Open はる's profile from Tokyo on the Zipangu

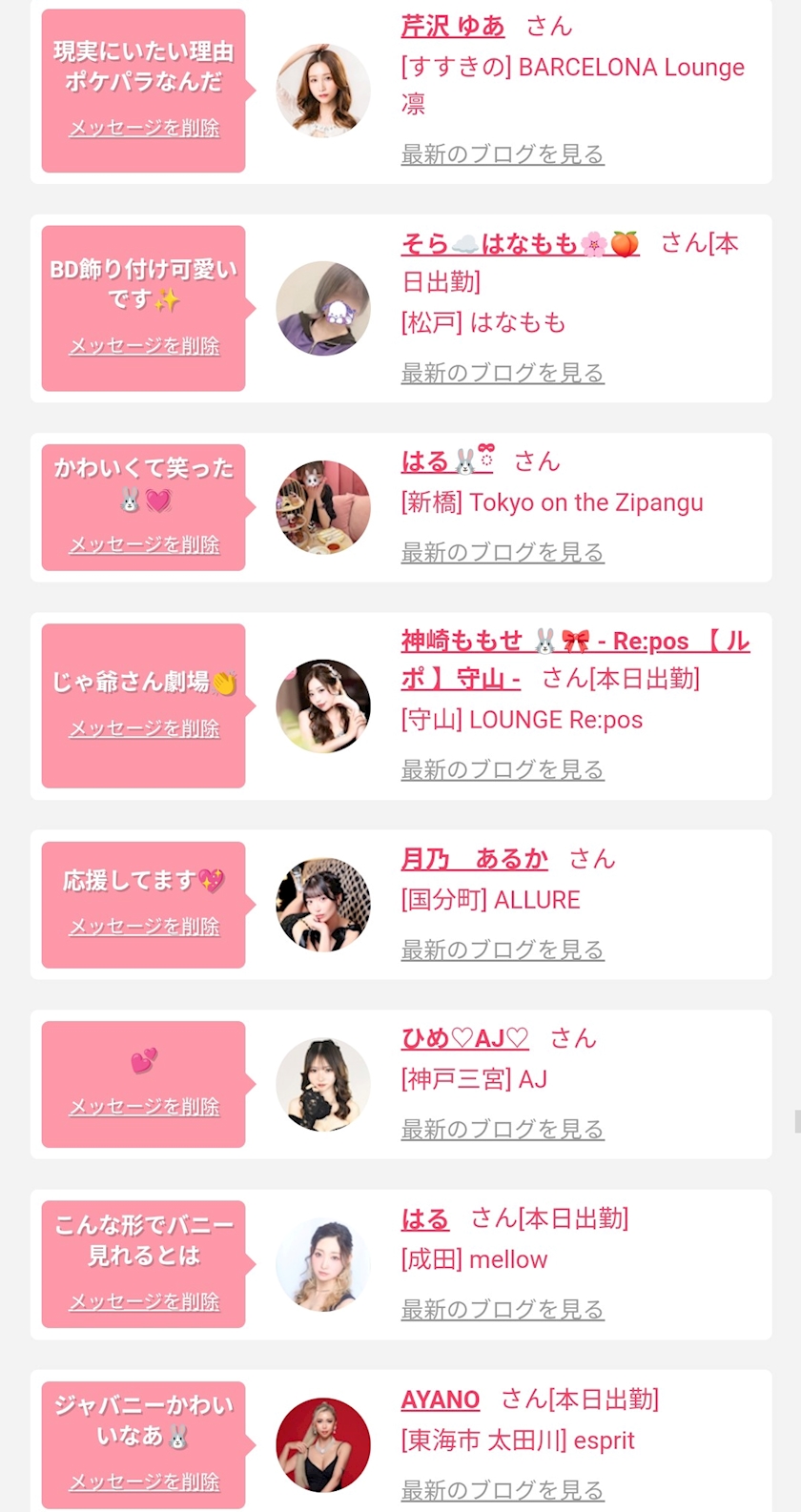[x=448, y=461]
